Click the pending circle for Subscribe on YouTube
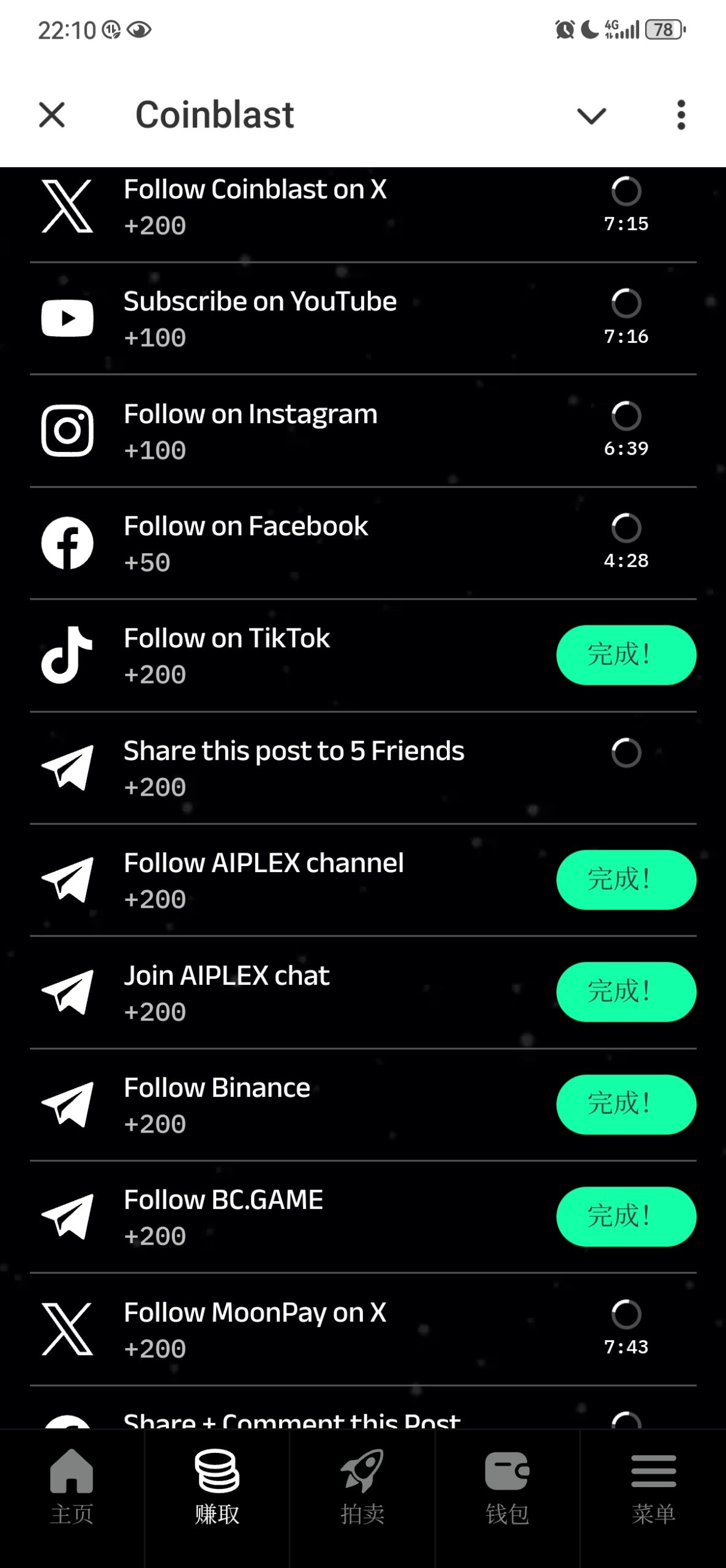The width and height of the screenshot is (726, 1568). coord(626,303)
